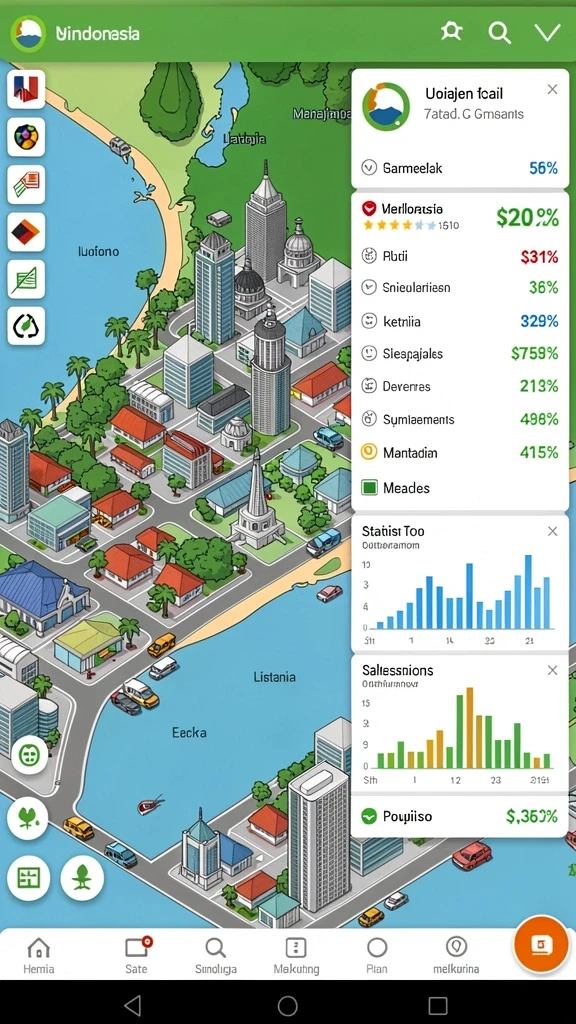Viewport: 576px width, 1024px height.
Task: Switch to the Hemia tab
Action: pos(39,955)
